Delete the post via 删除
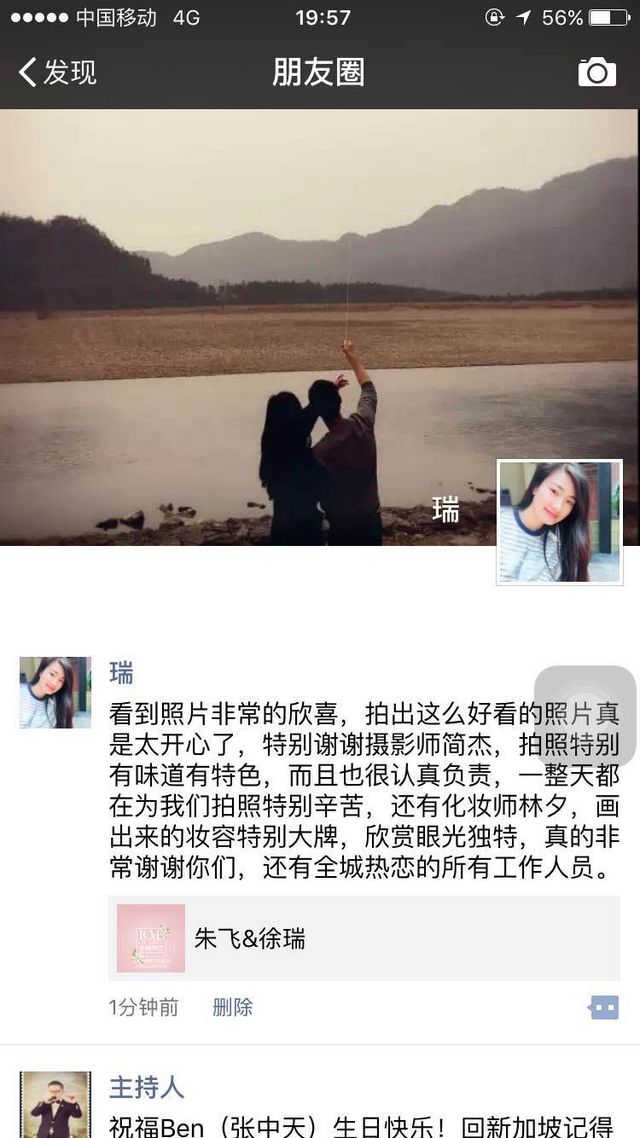Viewport: 640px width, 1138px height. tap(232, 1007)
